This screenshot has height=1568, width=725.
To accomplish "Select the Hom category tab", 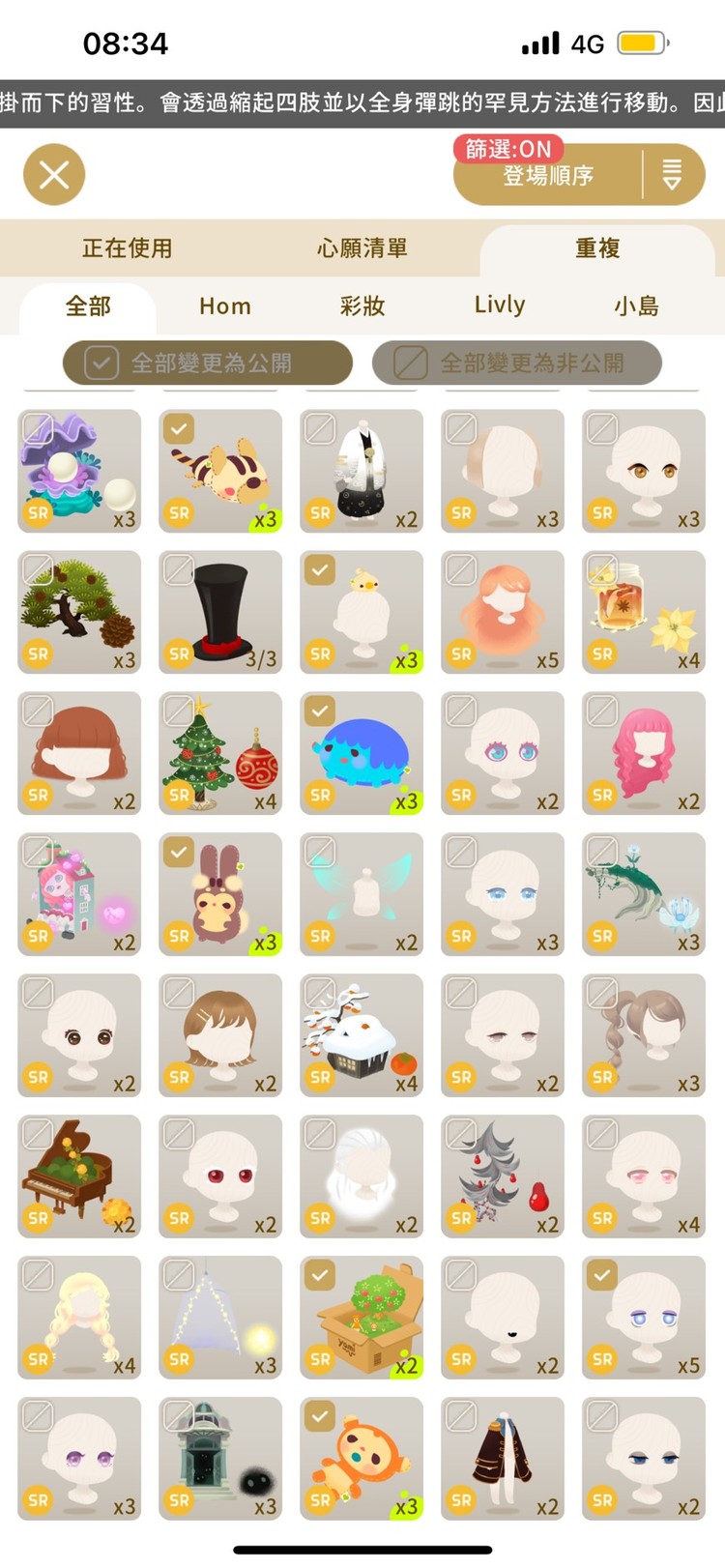I will tap(225, 306).
